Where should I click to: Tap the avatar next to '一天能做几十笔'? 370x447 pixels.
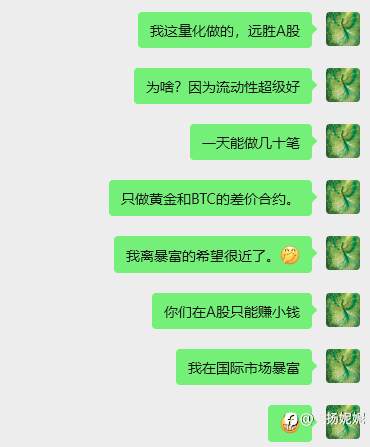tap(343, 141)
